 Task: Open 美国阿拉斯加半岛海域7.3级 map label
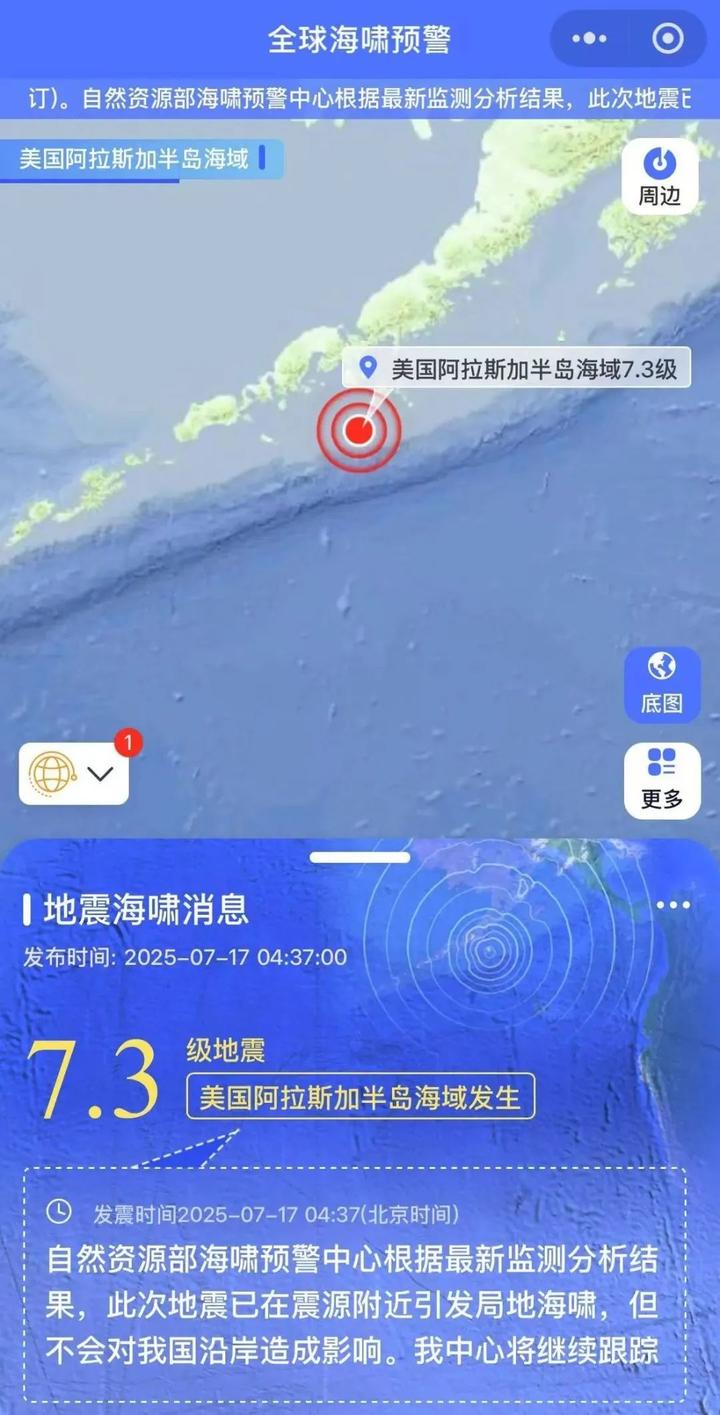[x=520, y=369]
